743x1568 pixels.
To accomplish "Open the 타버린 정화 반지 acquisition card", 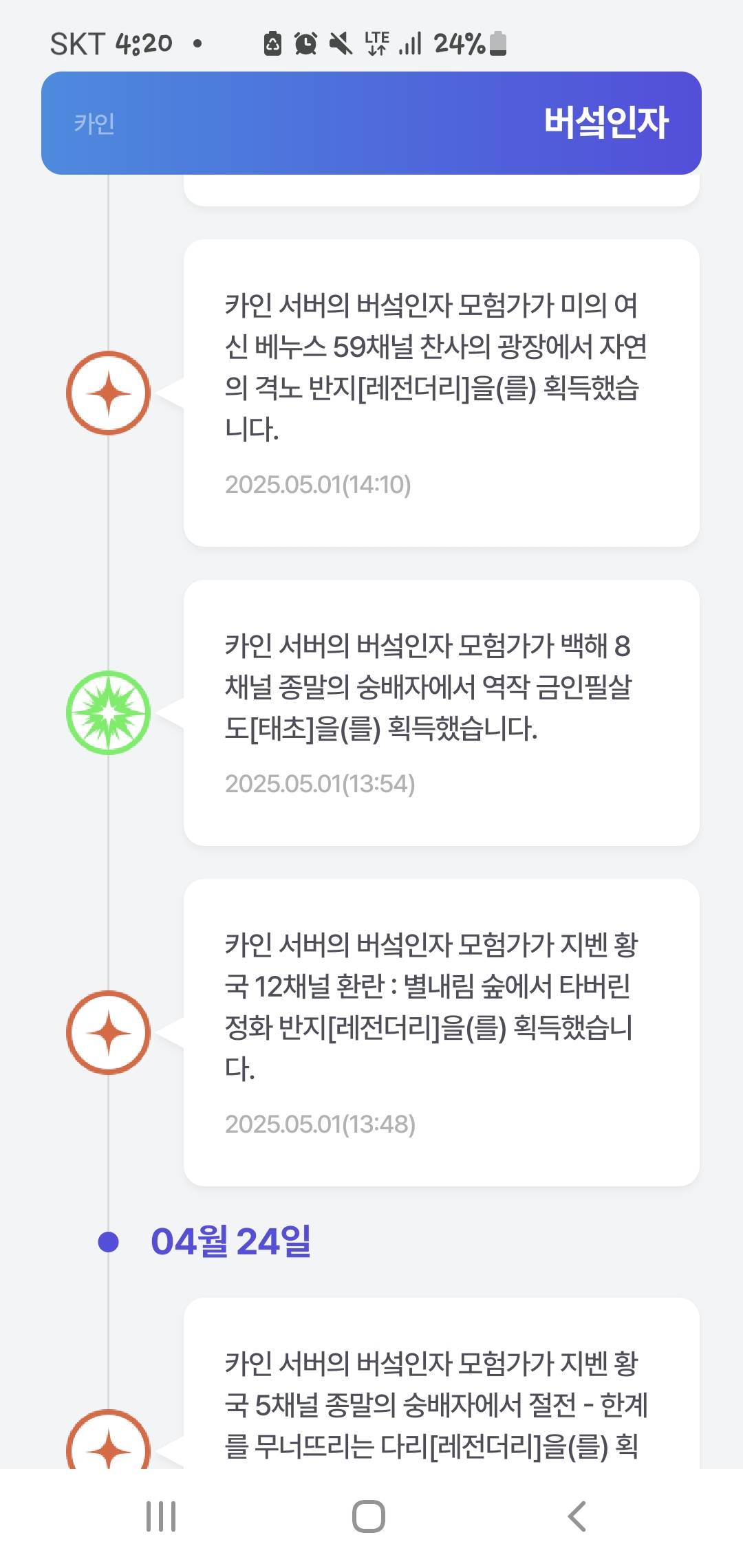I will (x=441, y=1032).
